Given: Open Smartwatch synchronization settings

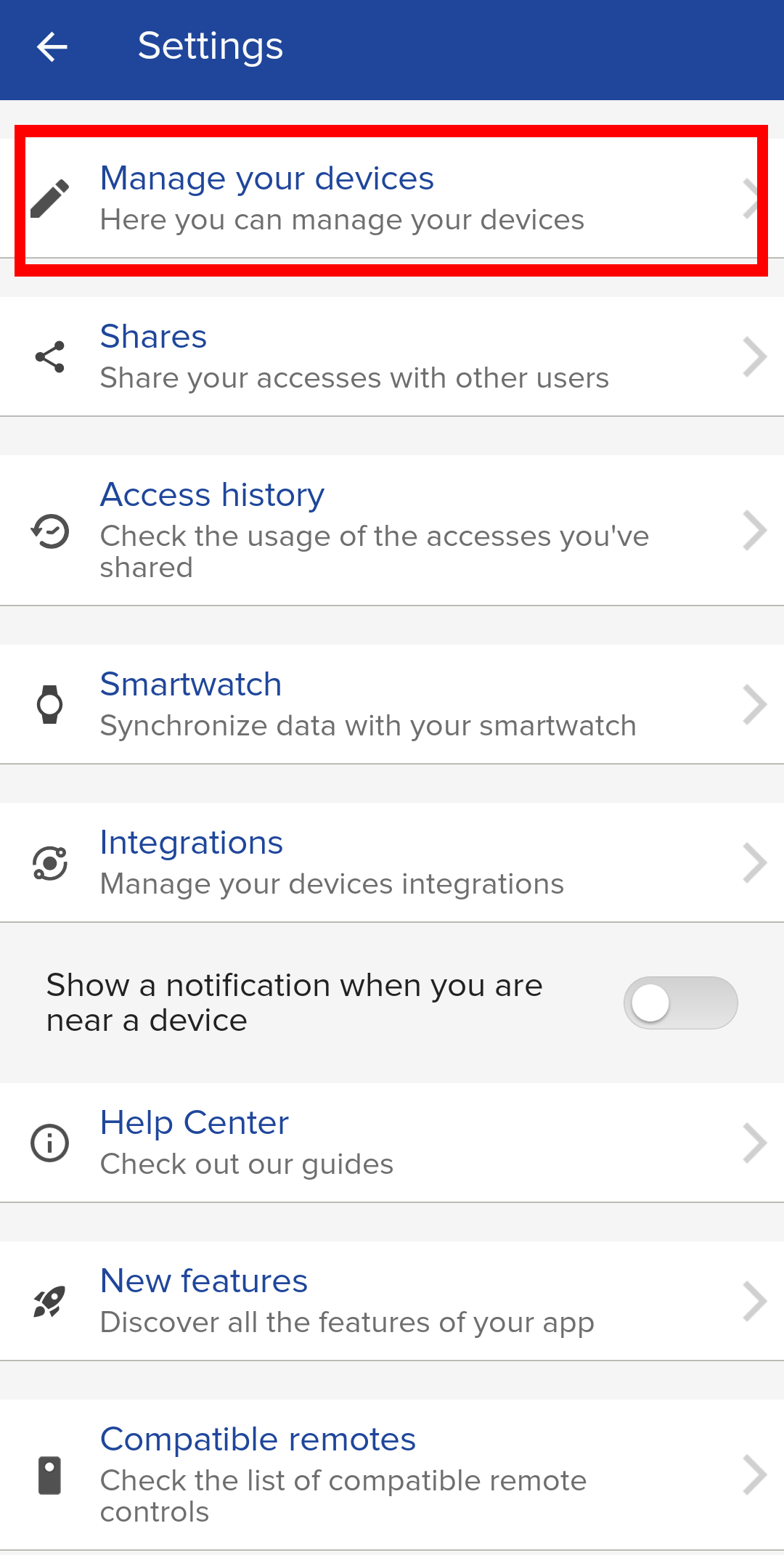Looking at the screenshot, I should pos(392,704).
